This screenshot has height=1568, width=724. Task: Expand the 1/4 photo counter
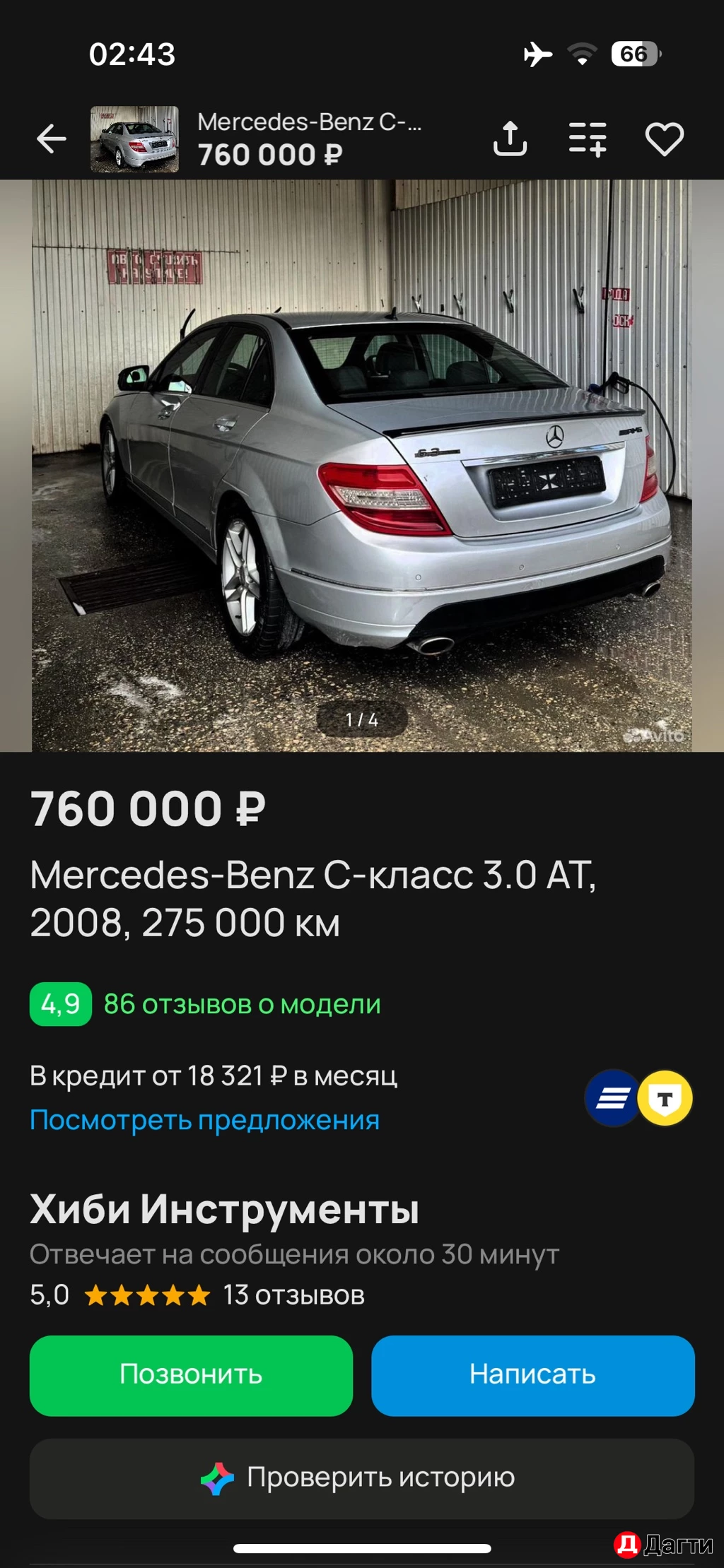(361, 720)
